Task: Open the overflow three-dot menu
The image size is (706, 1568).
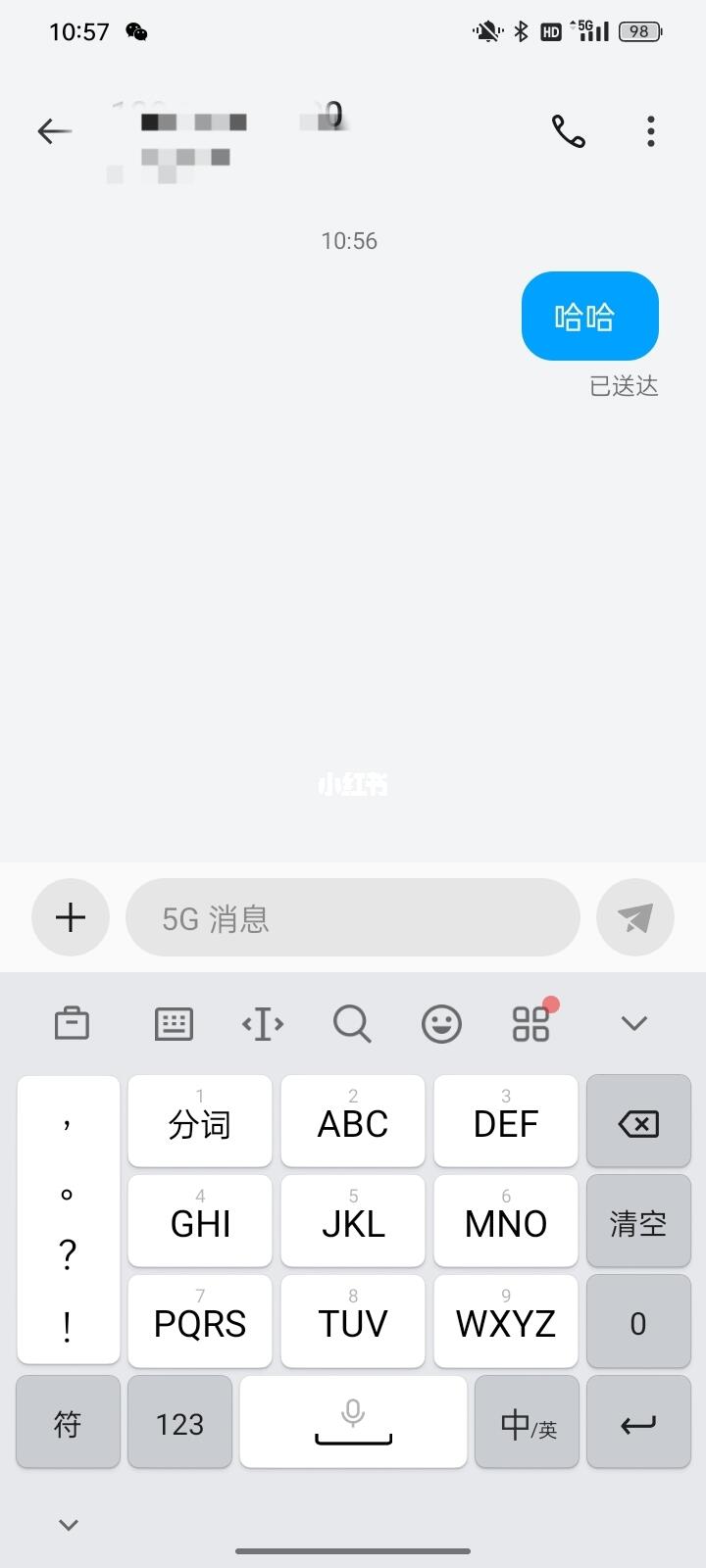Action: coord(650,130)
